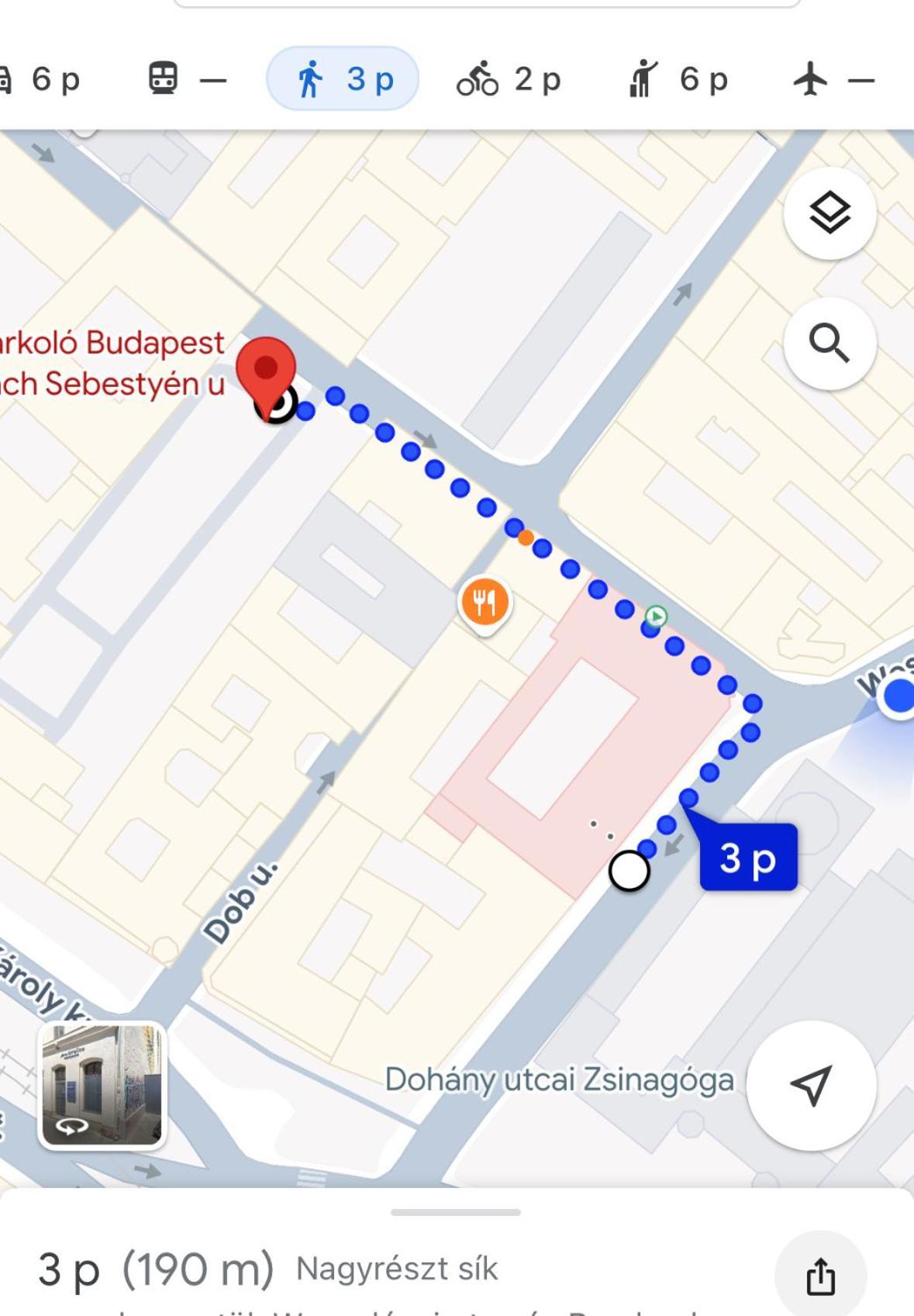Image resolution: width=914 pixels, height=1316 pixels.
Task: Search along the route
Action: tap(829, 343)
